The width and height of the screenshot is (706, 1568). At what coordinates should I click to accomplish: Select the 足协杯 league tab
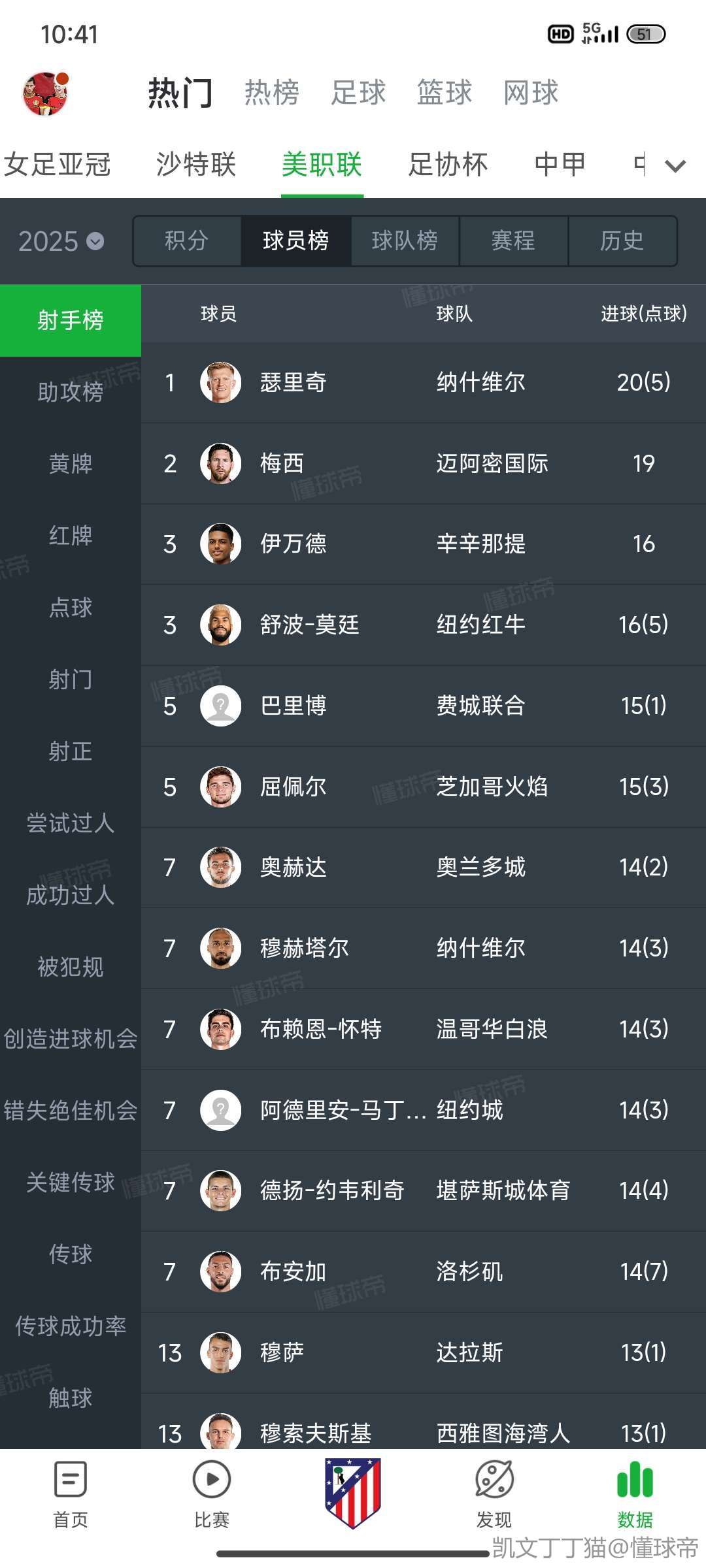pyautogui.click(x=448, y=164)
